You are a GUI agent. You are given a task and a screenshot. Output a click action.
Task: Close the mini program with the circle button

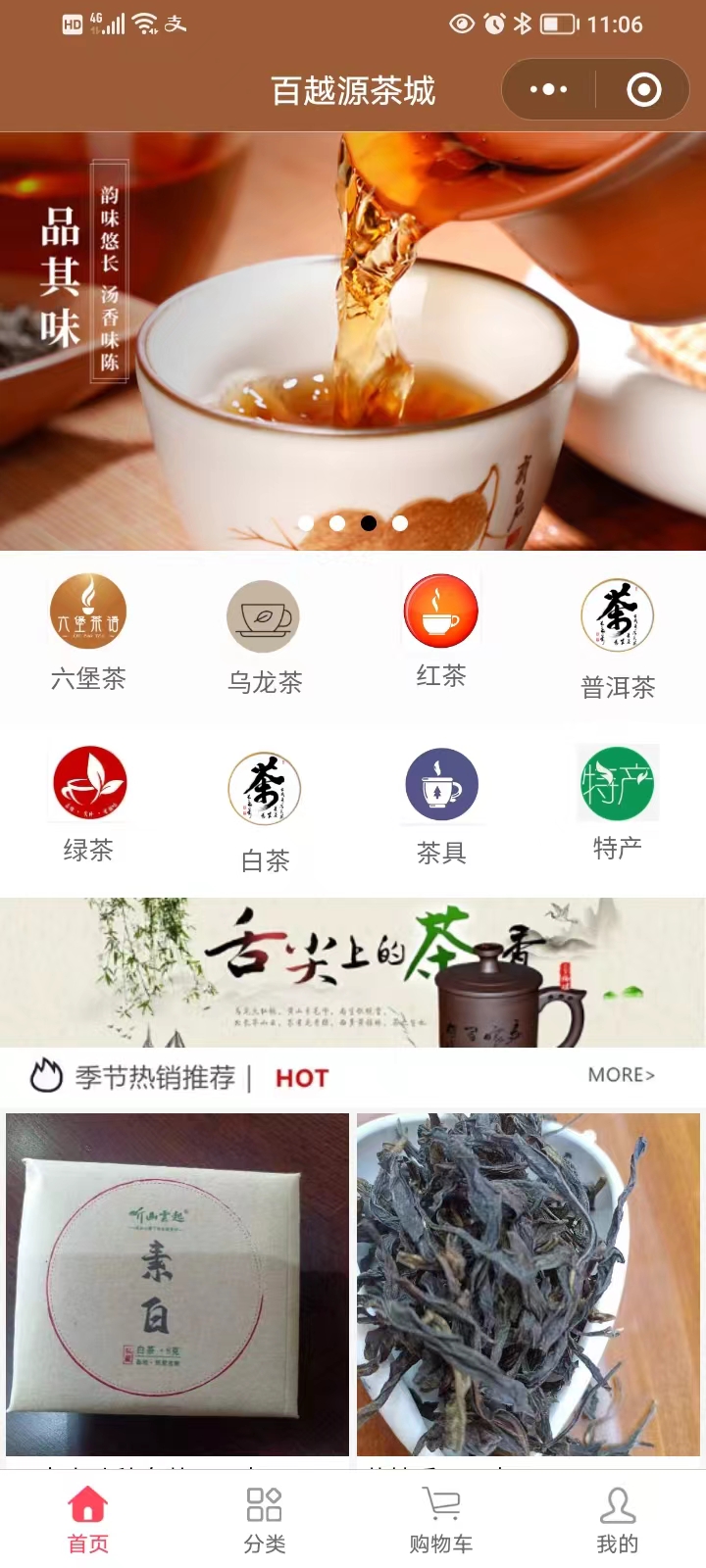click(643, 89)
